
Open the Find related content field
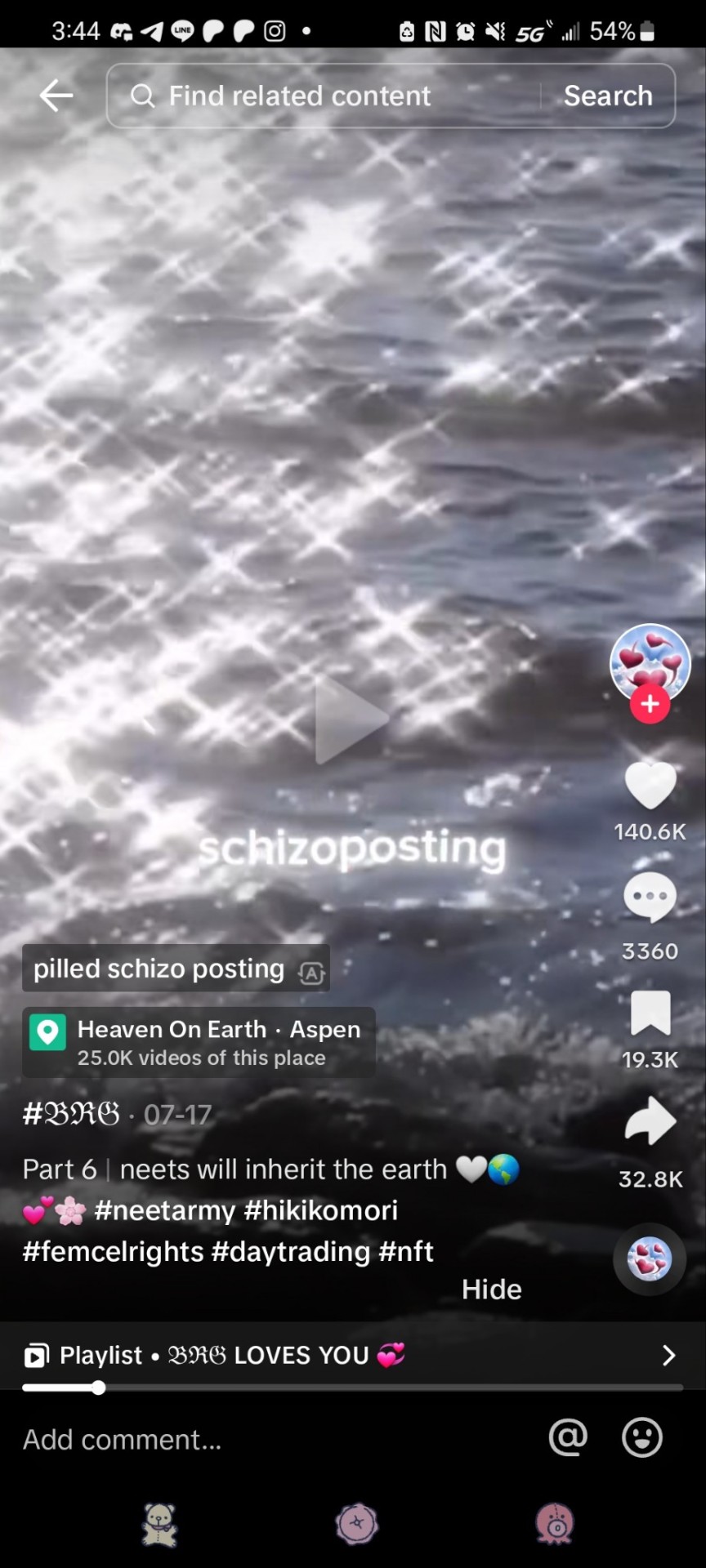click(327, 96)
